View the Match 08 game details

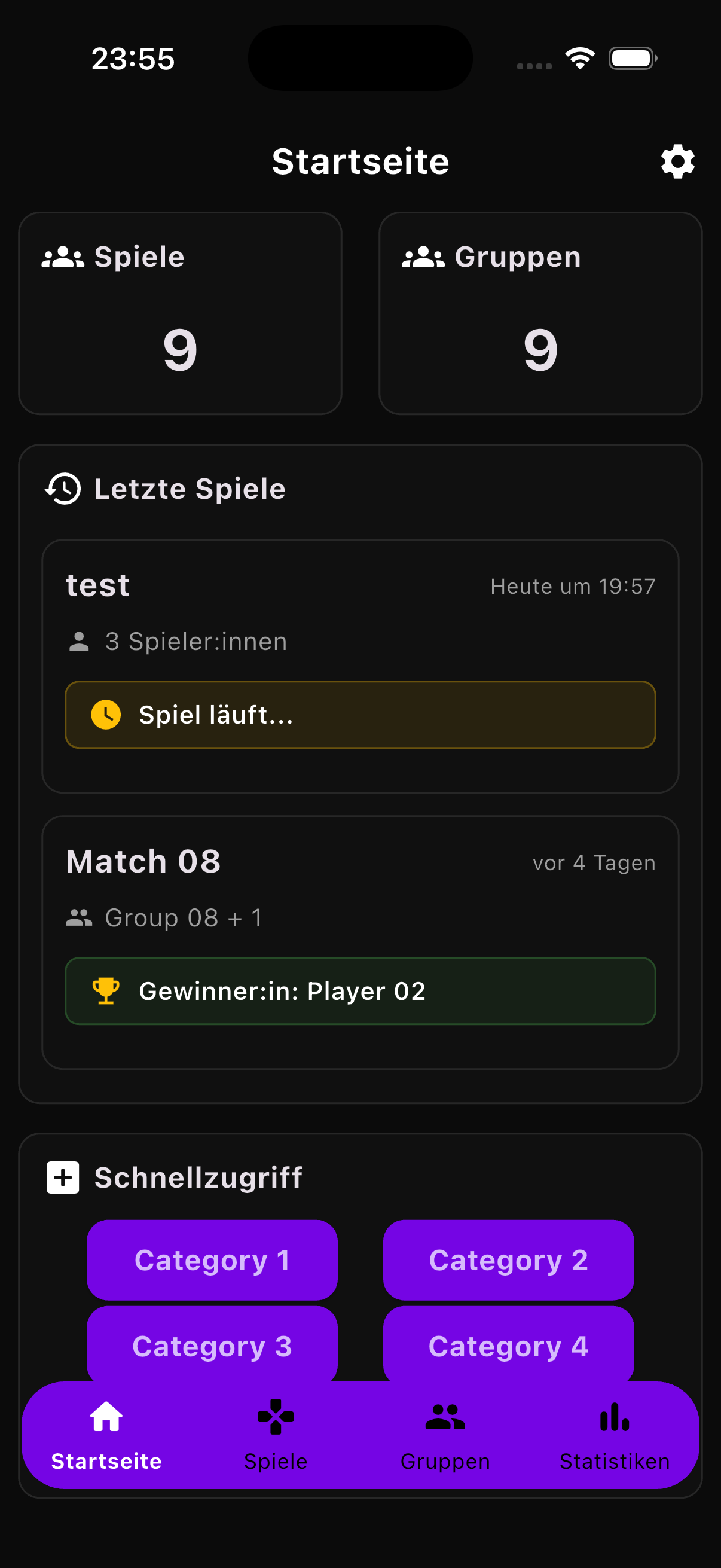coord(360,942)
